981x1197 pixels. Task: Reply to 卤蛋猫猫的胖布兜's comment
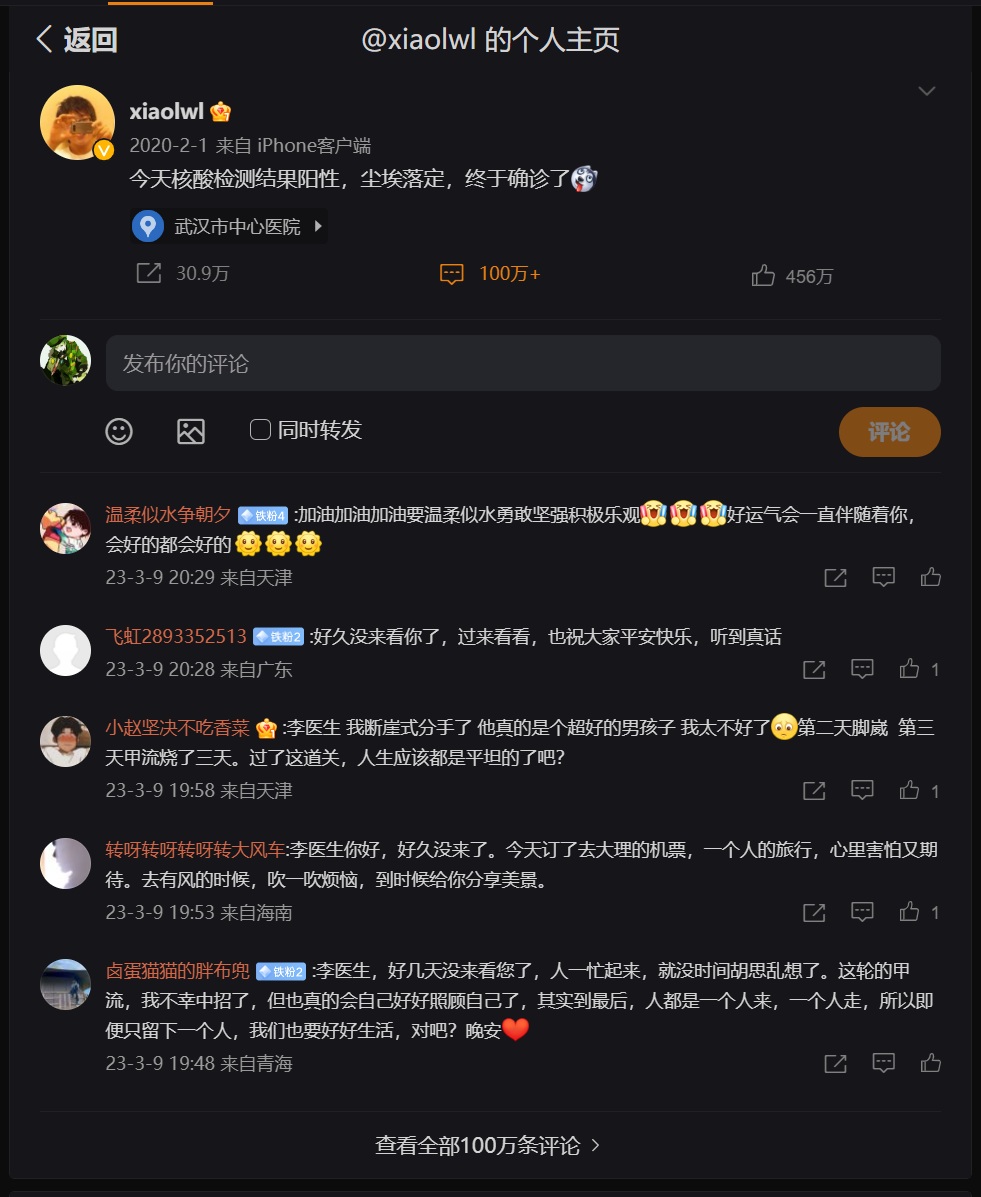[883, 1063]
